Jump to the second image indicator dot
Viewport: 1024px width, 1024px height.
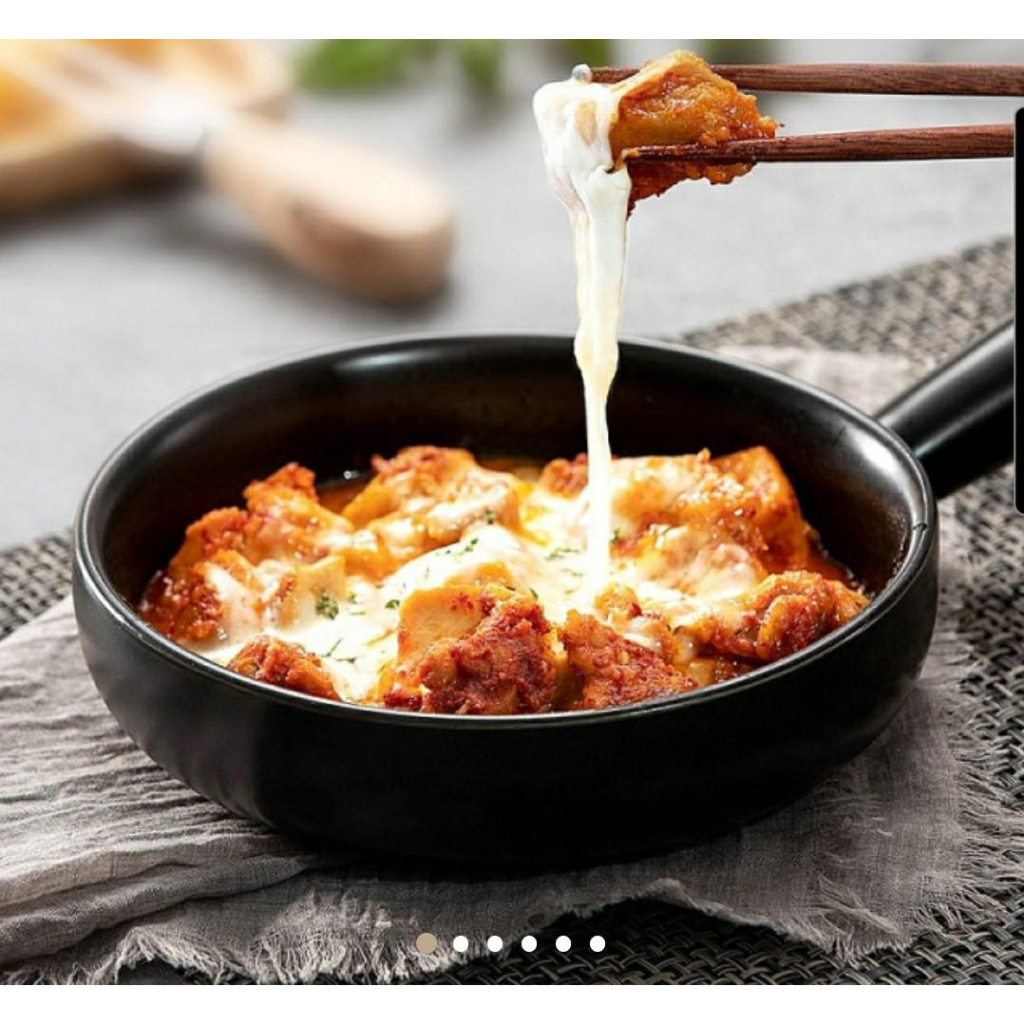coord(460,943)
